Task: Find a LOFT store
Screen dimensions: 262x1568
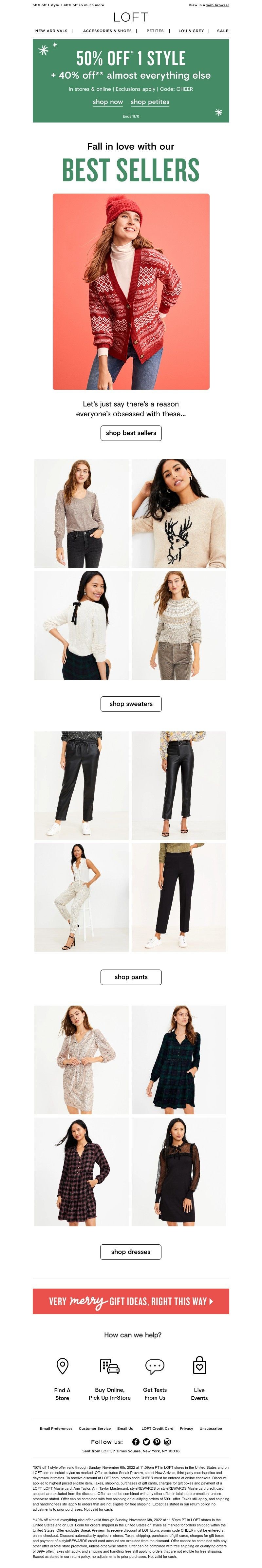Action: pyautogui.click(x=62, y=1379)
